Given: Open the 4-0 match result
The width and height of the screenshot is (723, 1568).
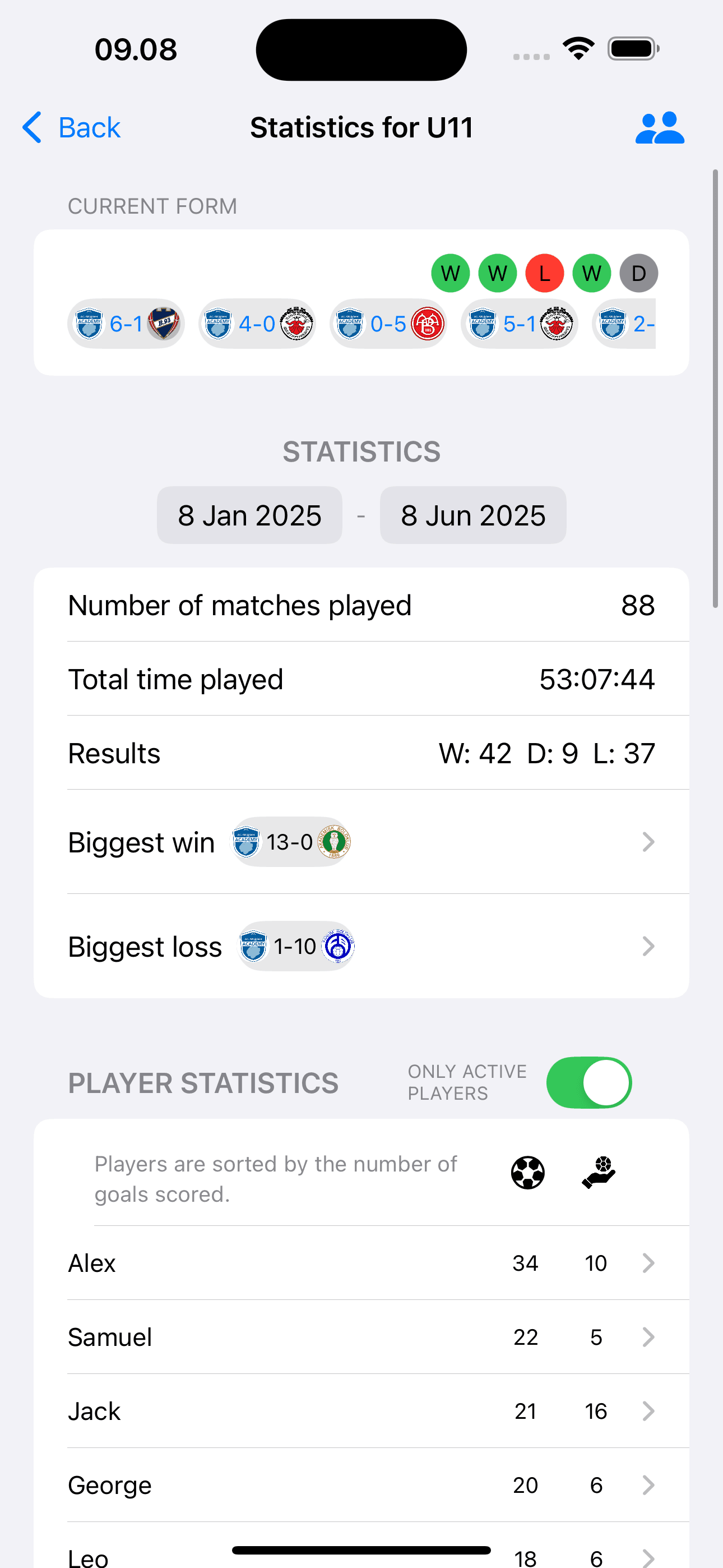Looking at the screenshot, I should click(x=257, y=324).
